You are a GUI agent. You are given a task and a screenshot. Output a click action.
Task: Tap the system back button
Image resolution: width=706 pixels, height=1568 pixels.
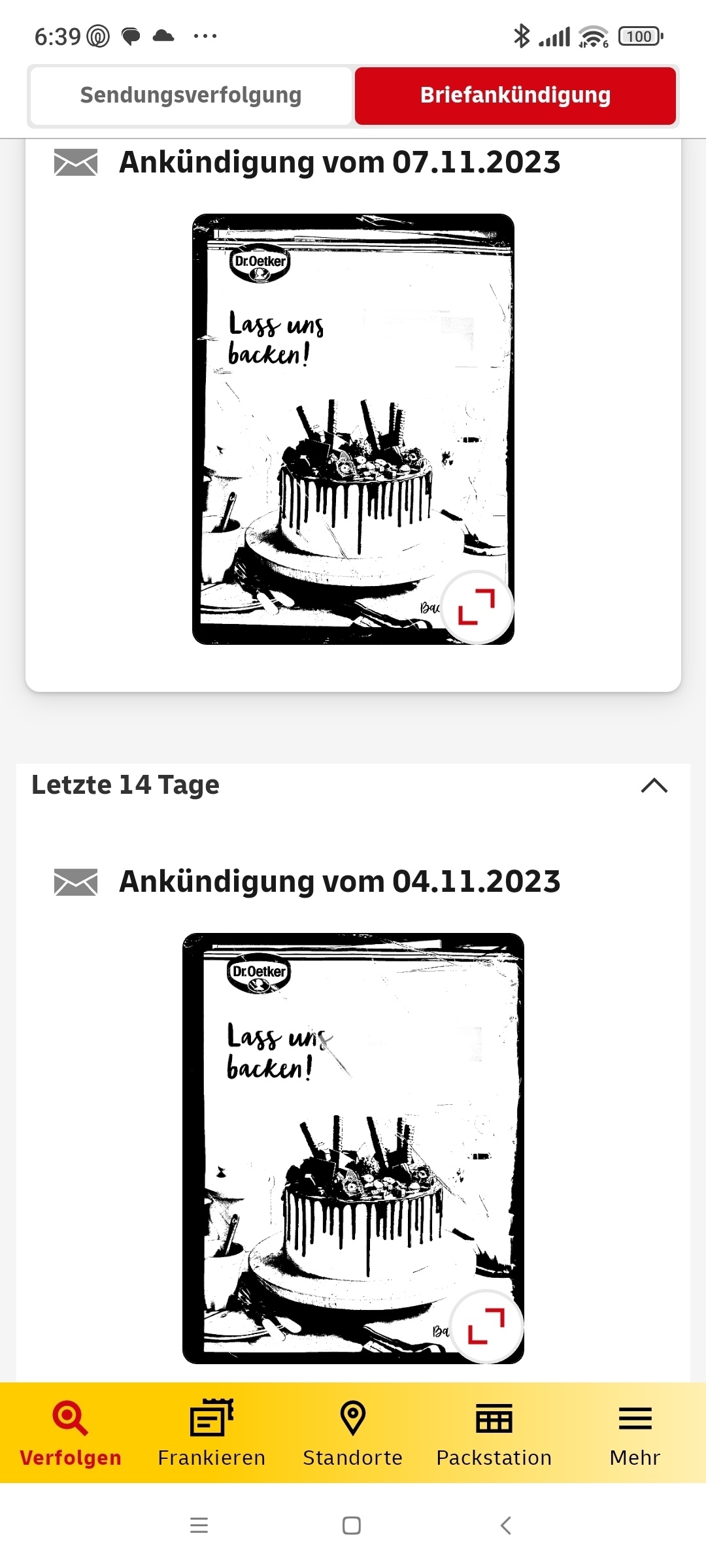505,1526
